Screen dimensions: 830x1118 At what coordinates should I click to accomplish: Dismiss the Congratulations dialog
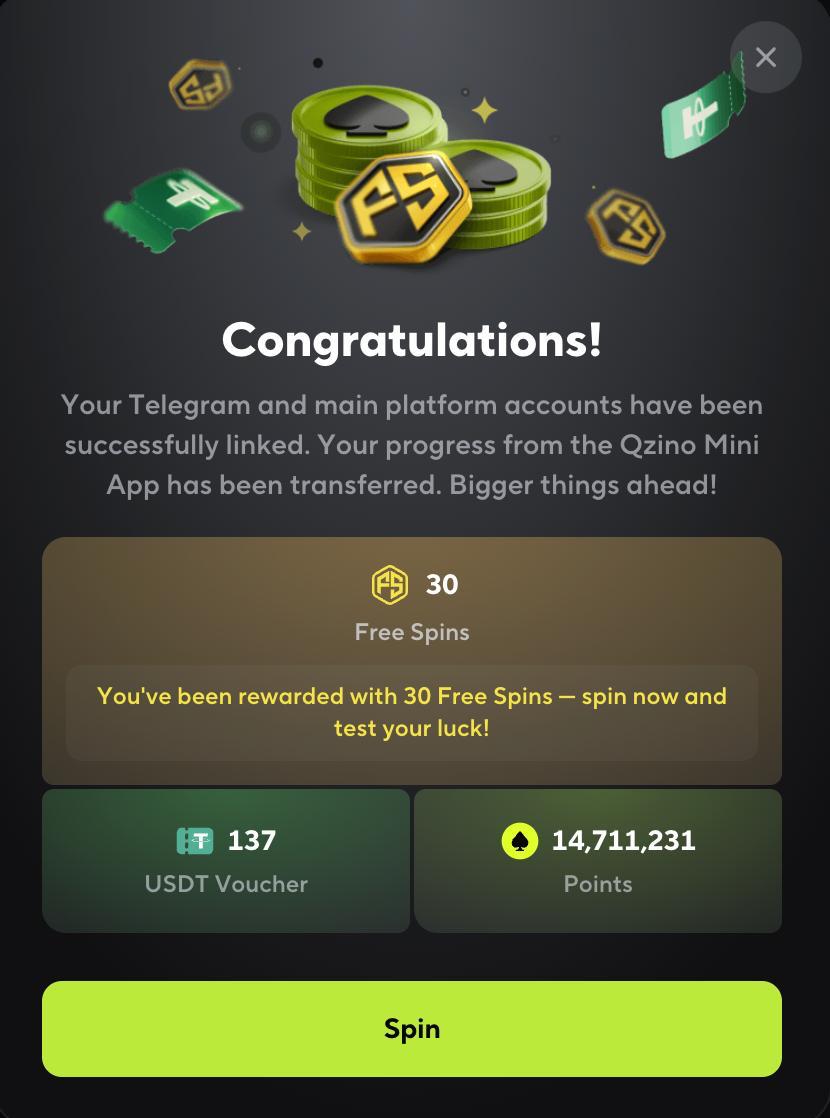[x=766, y=58]
